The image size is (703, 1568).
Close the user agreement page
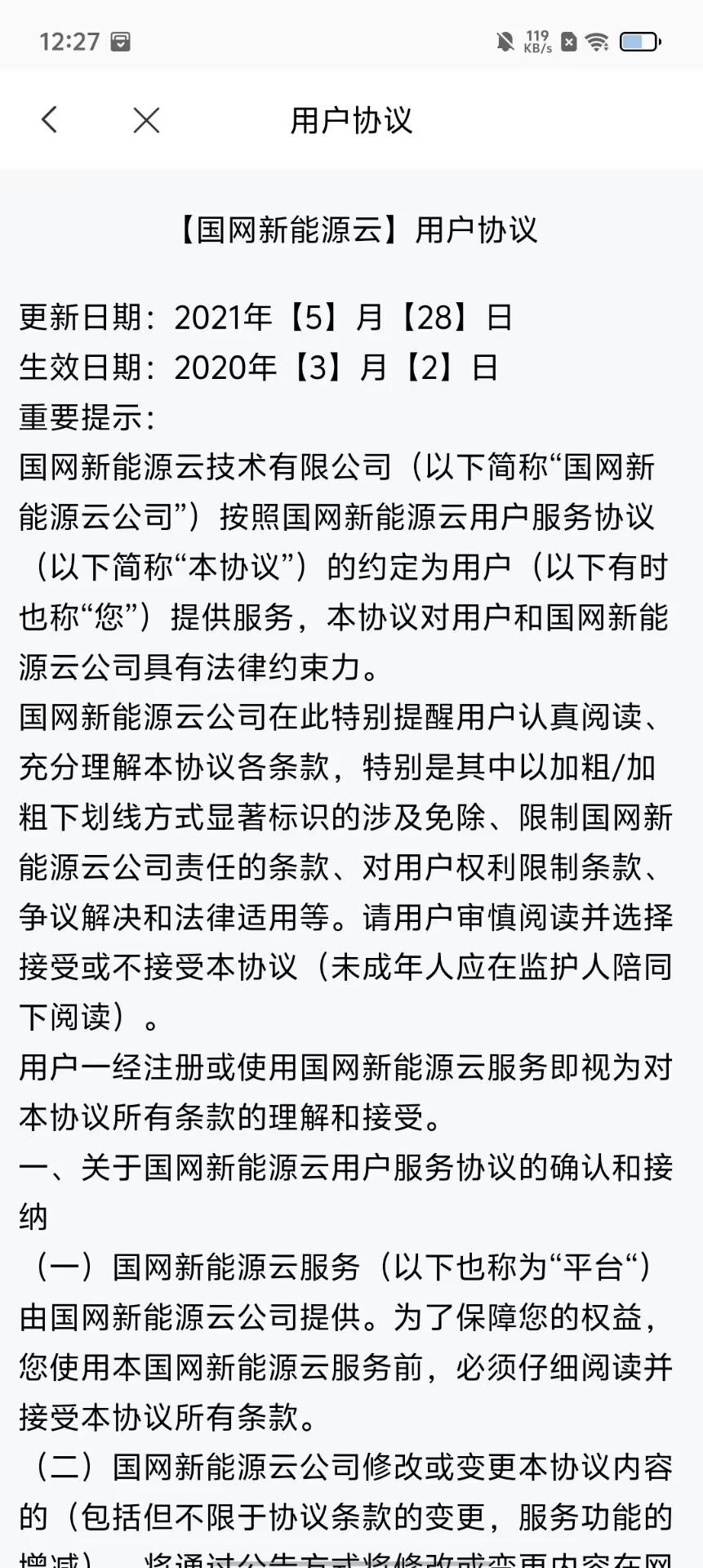point(146,121)
